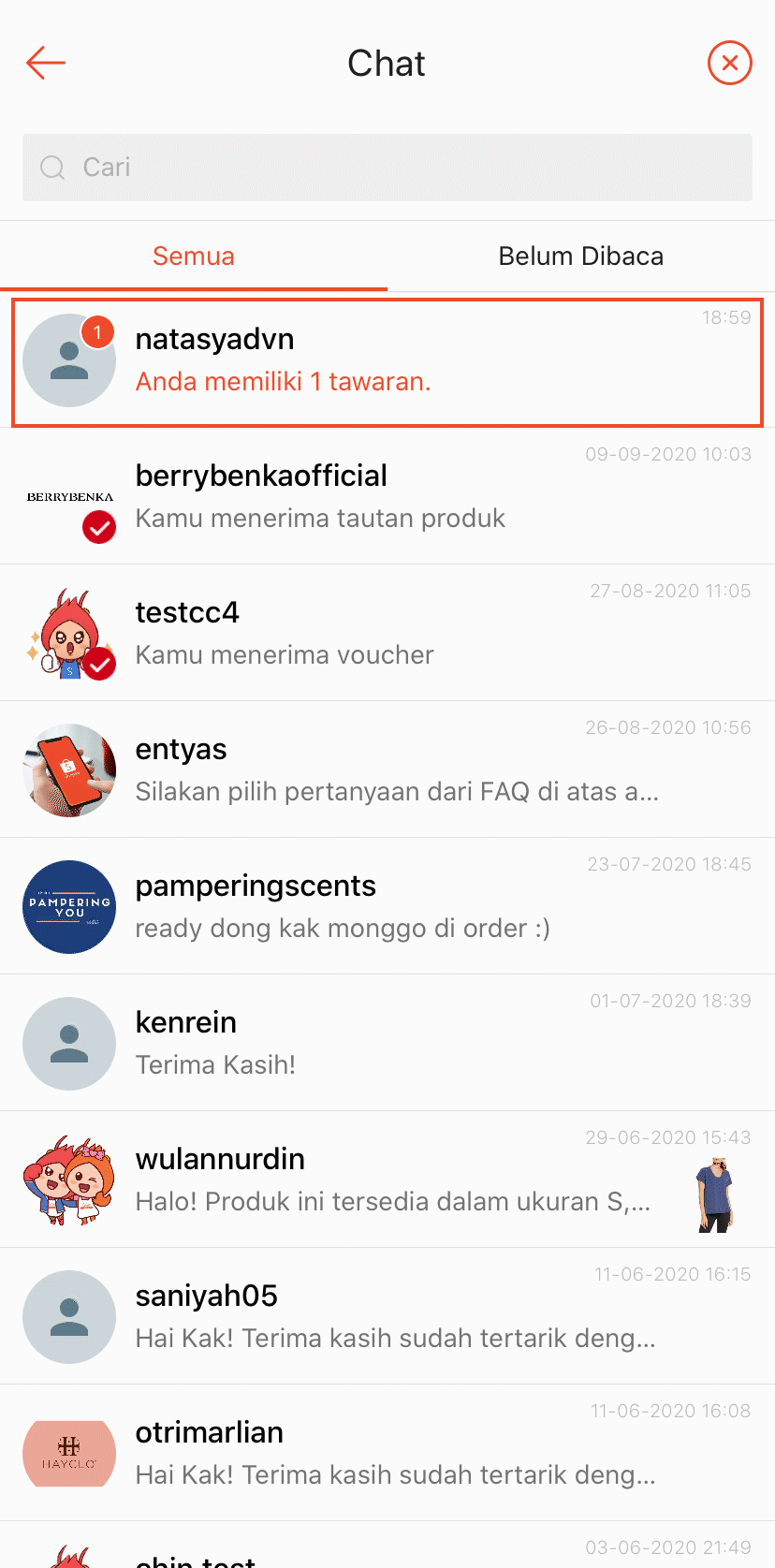Screen dimensions: 775x1568
Task: Go back using the top arrow
Action: coord(46,64)
